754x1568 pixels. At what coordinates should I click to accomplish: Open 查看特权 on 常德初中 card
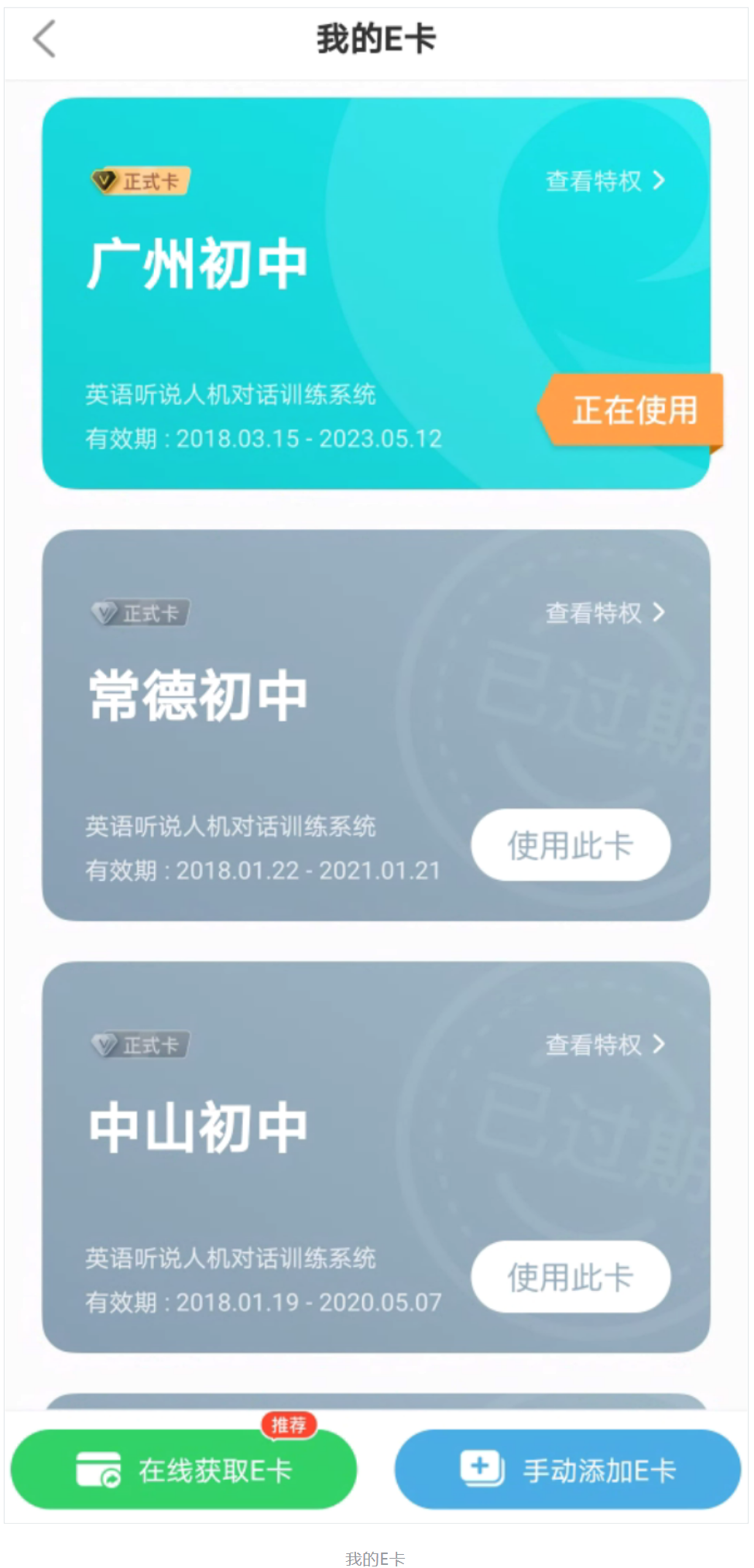pyautogui.click(x=605, y=613)
